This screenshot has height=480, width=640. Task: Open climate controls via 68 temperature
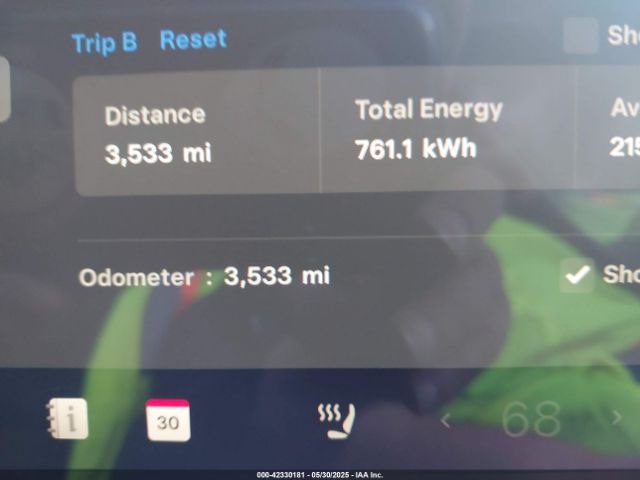coord(530,421)
